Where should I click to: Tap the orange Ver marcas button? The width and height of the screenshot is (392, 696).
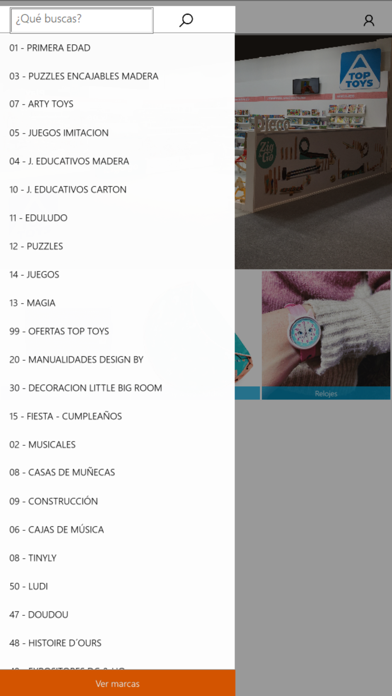tap(118, 683)
